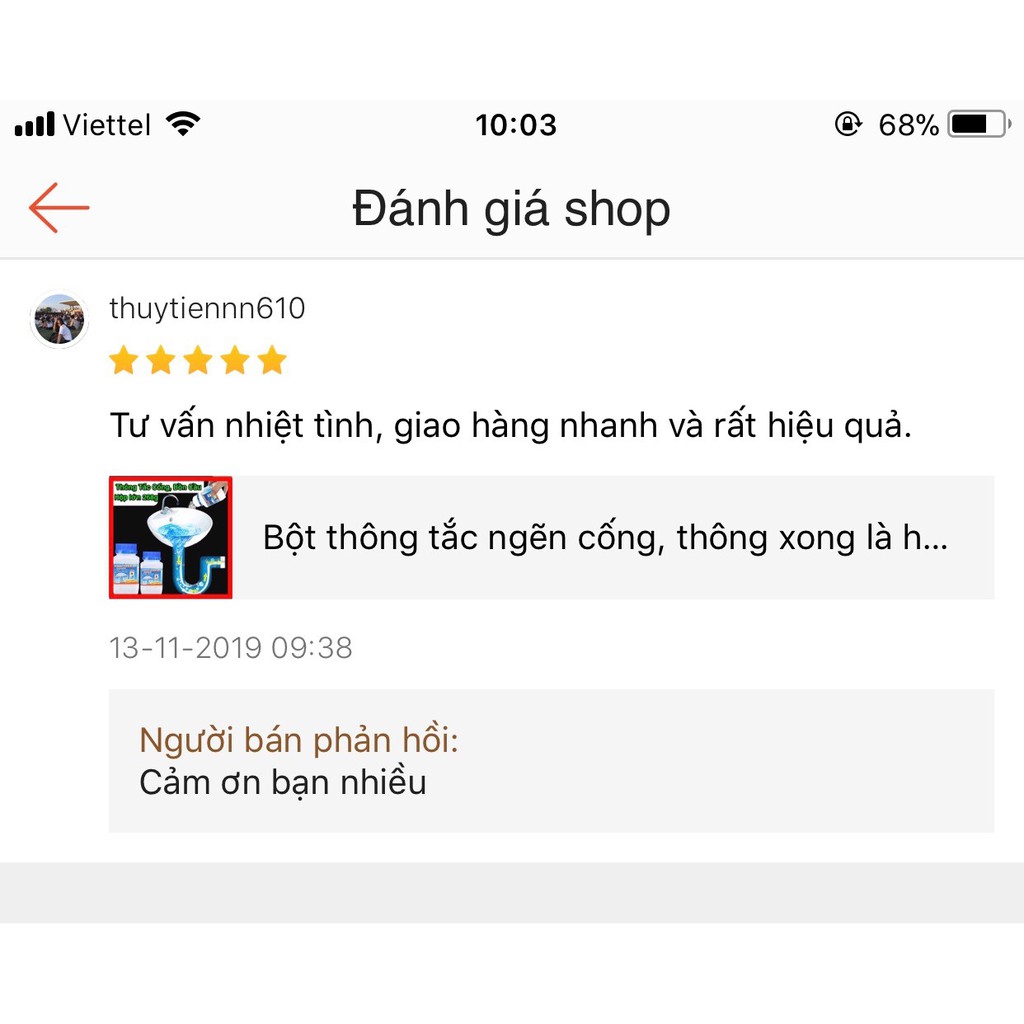Go back from the Đánh giá shop page
The image size is (1024, 1024).
(59, 208)
